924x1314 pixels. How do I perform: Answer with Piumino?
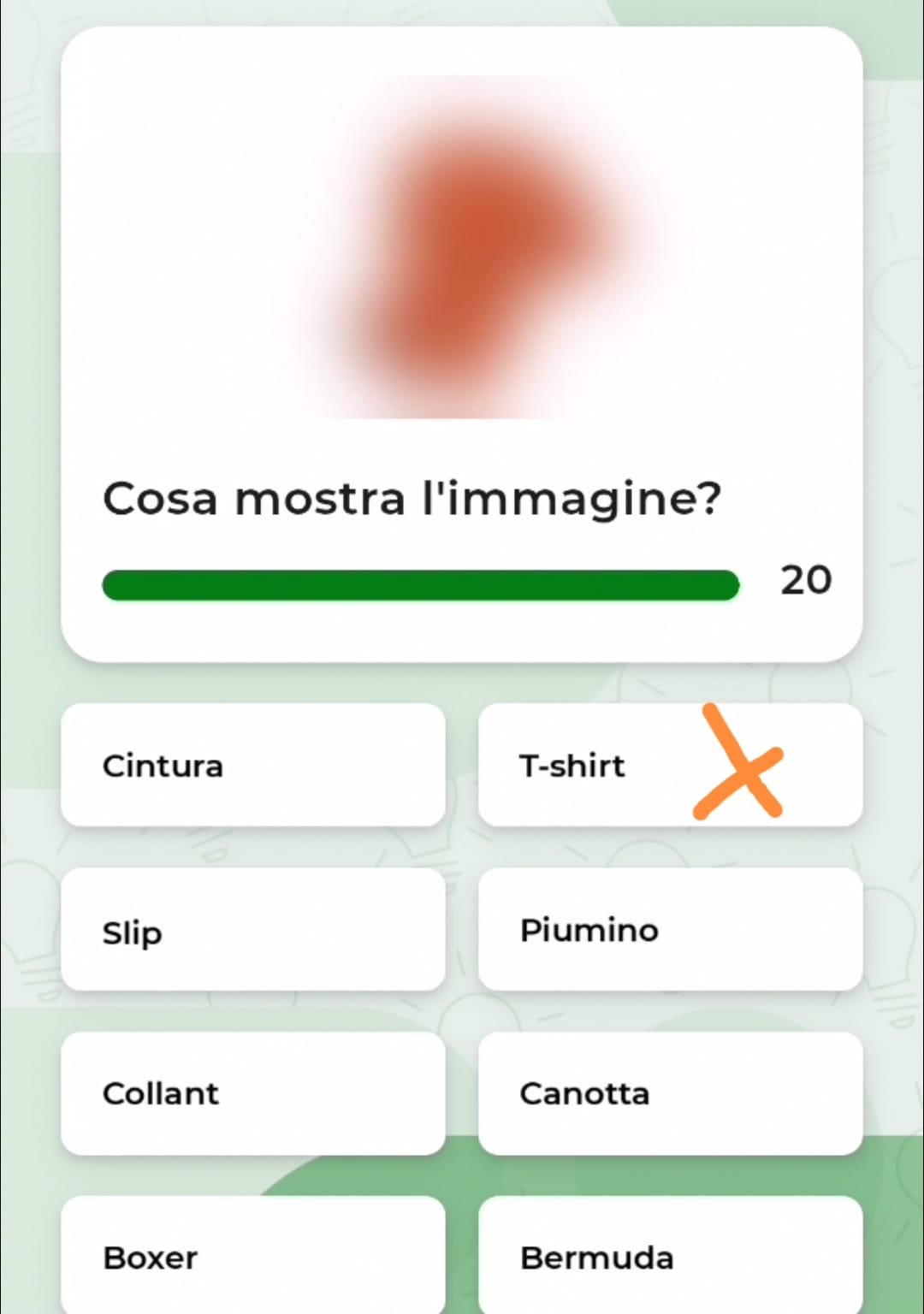(x=670, y=930)
